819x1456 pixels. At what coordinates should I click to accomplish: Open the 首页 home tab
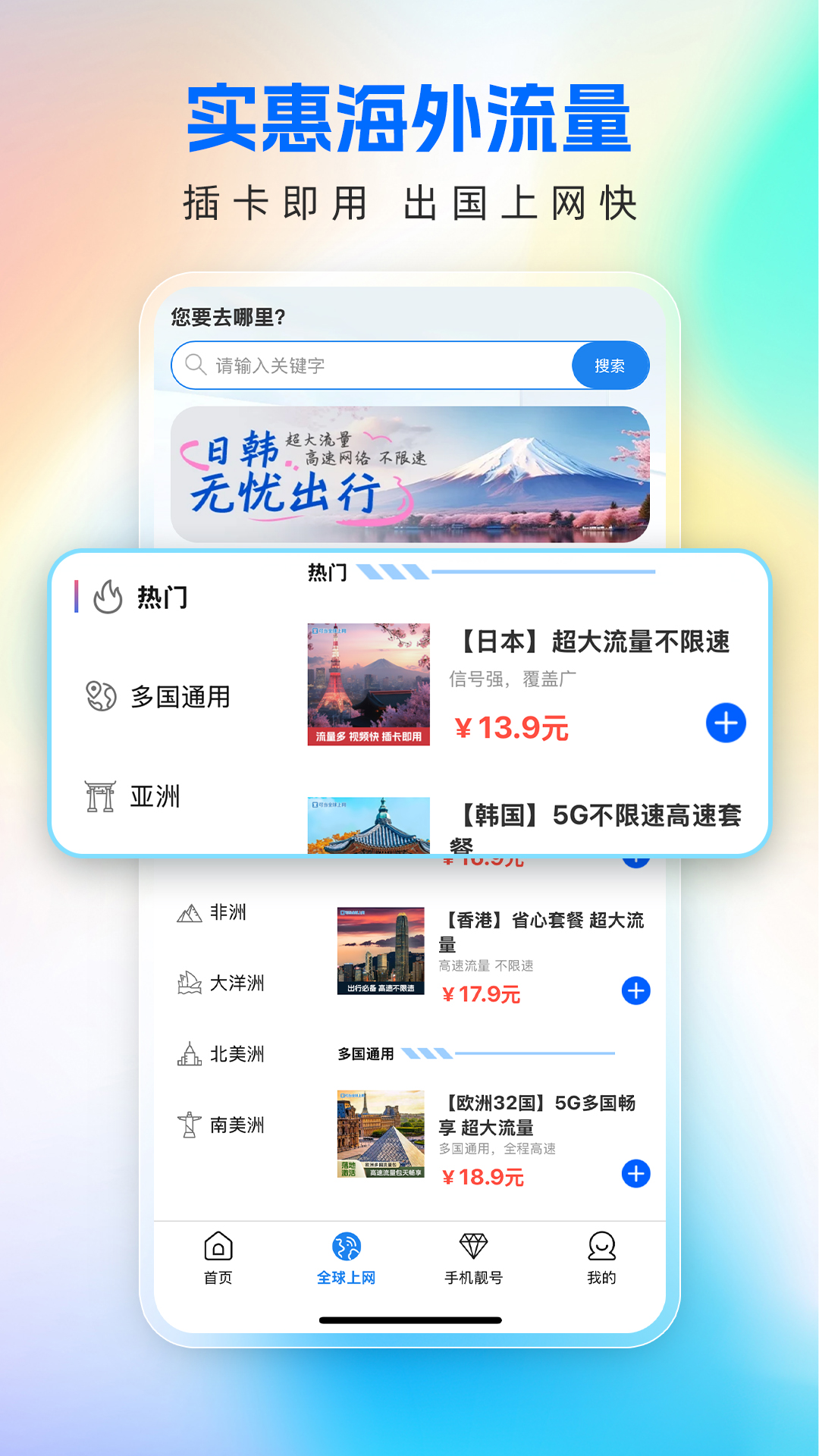click(218, 1259)
